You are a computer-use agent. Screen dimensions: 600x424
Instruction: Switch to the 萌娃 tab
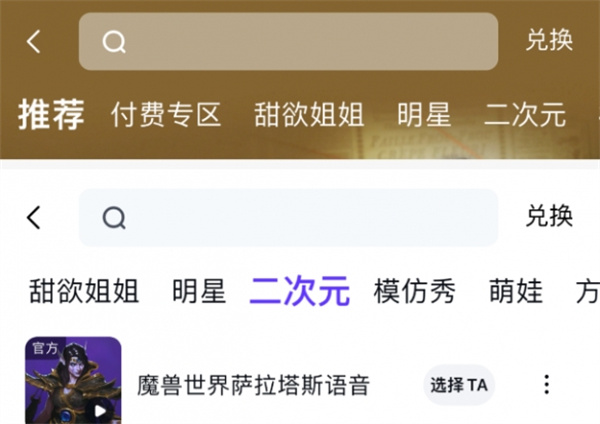[x=515, y=292]
